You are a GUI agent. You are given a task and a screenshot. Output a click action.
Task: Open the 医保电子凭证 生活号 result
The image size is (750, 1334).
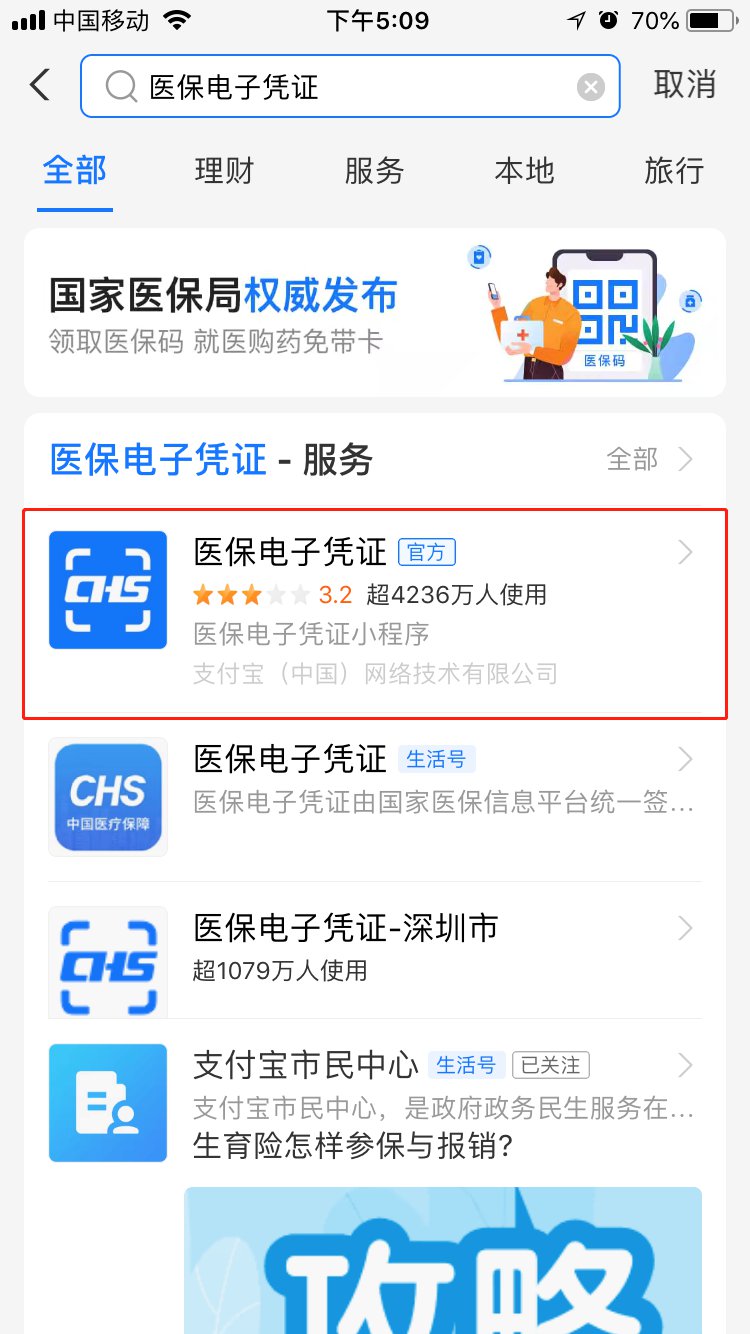pos(375,798)
